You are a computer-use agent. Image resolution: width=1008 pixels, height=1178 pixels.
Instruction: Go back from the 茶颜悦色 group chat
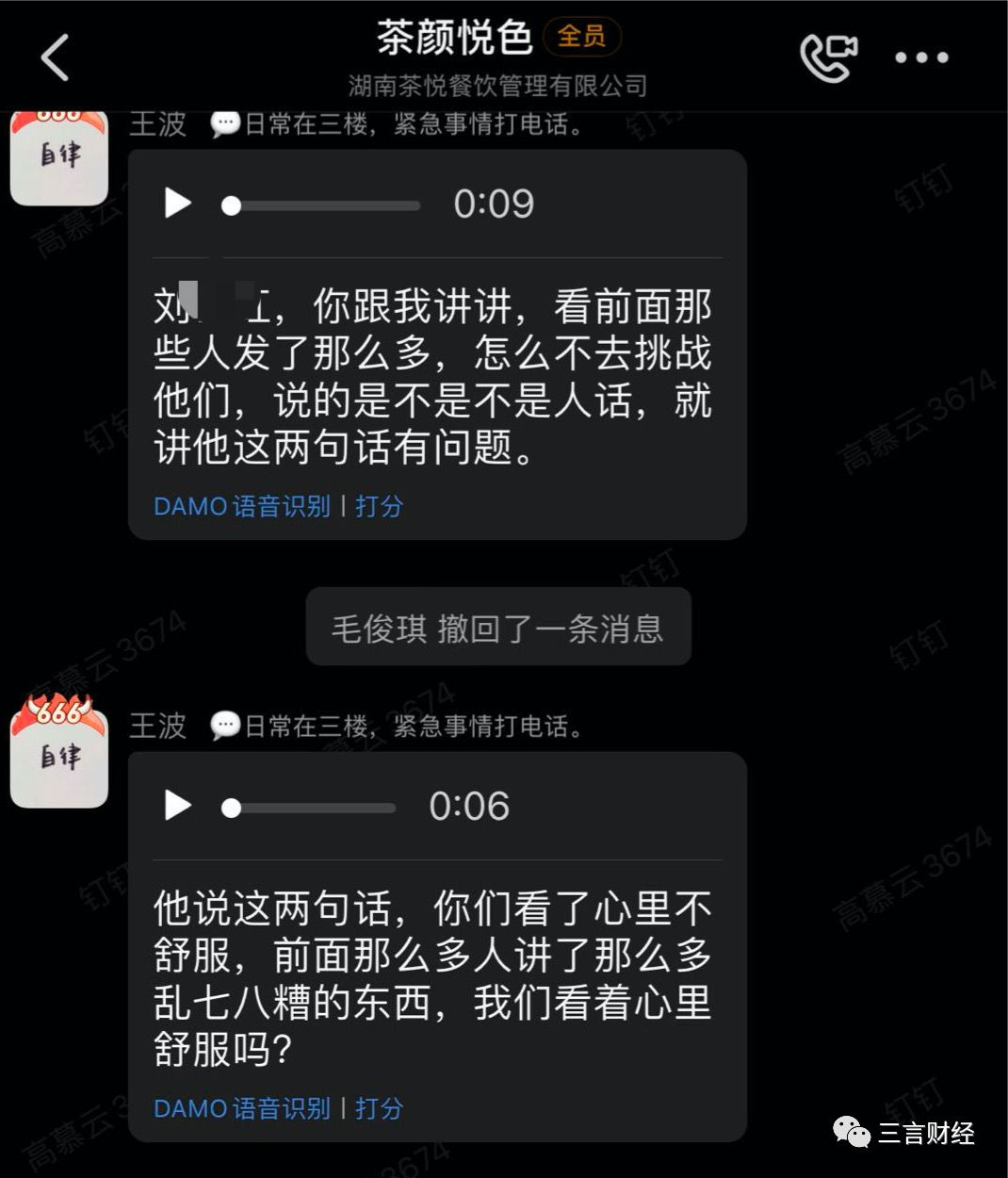coord(55,57)
